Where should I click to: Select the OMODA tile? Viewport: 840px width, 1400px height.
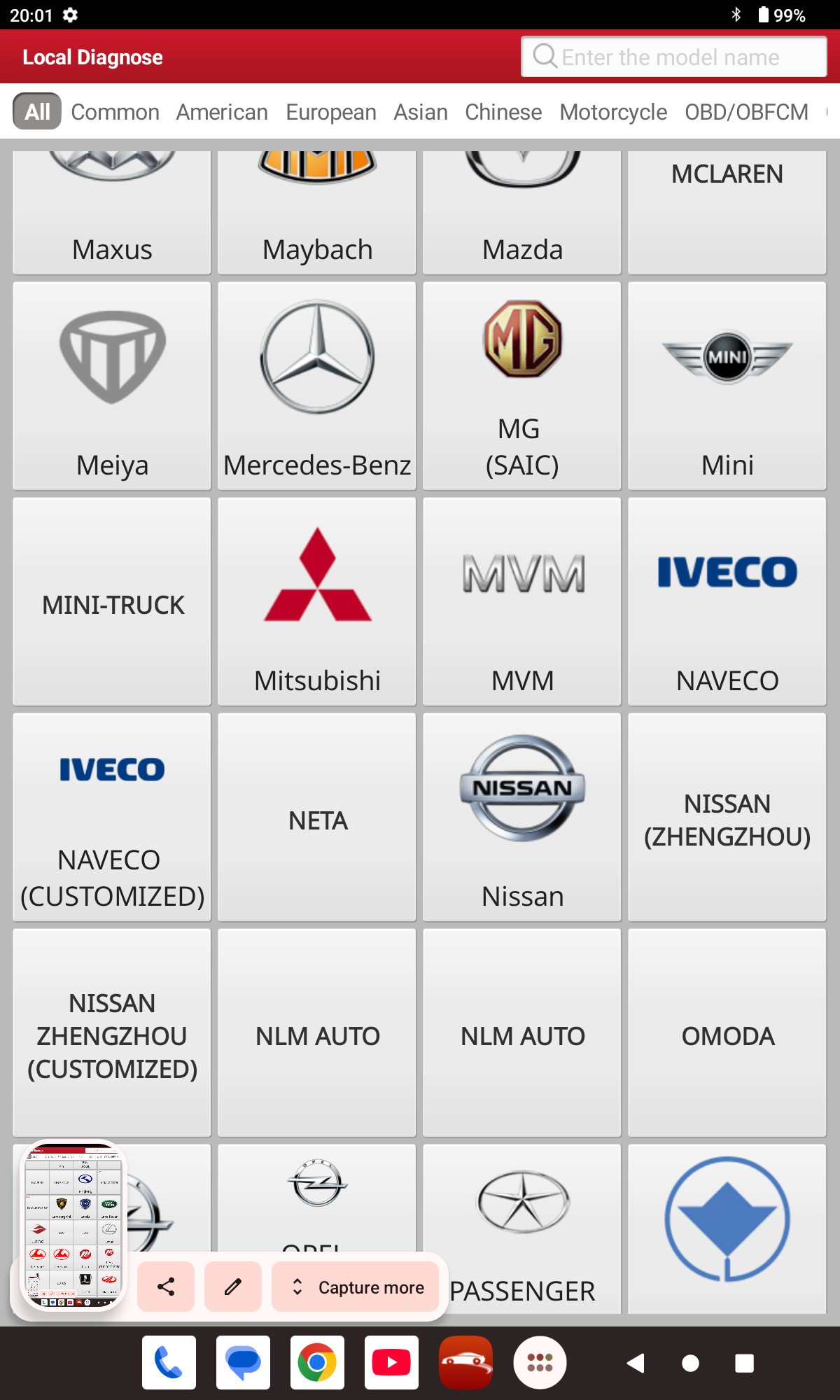point(727,1032)
